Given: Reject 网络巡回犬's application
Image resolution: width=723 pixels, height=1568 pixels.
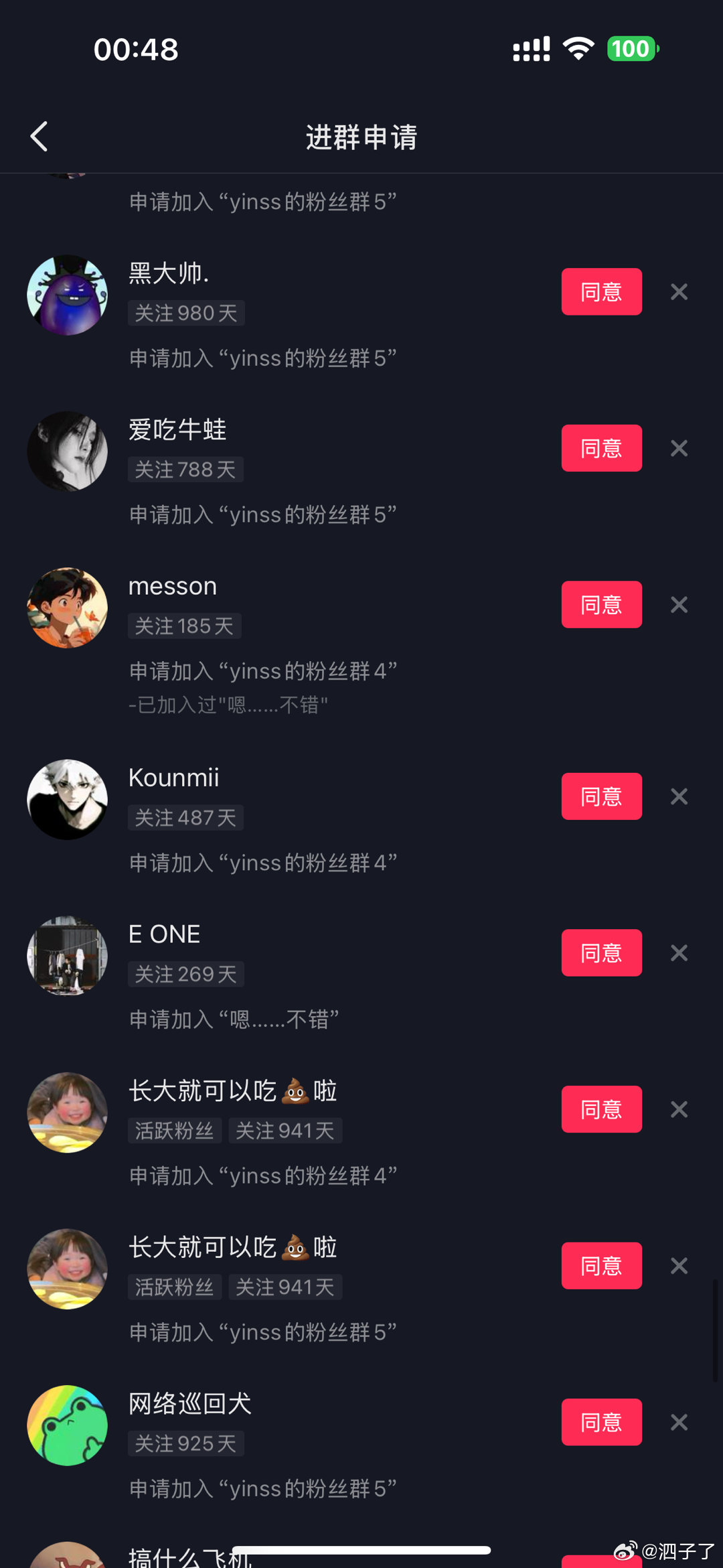Looking at the screenshot, I should tap(679, 1422).
